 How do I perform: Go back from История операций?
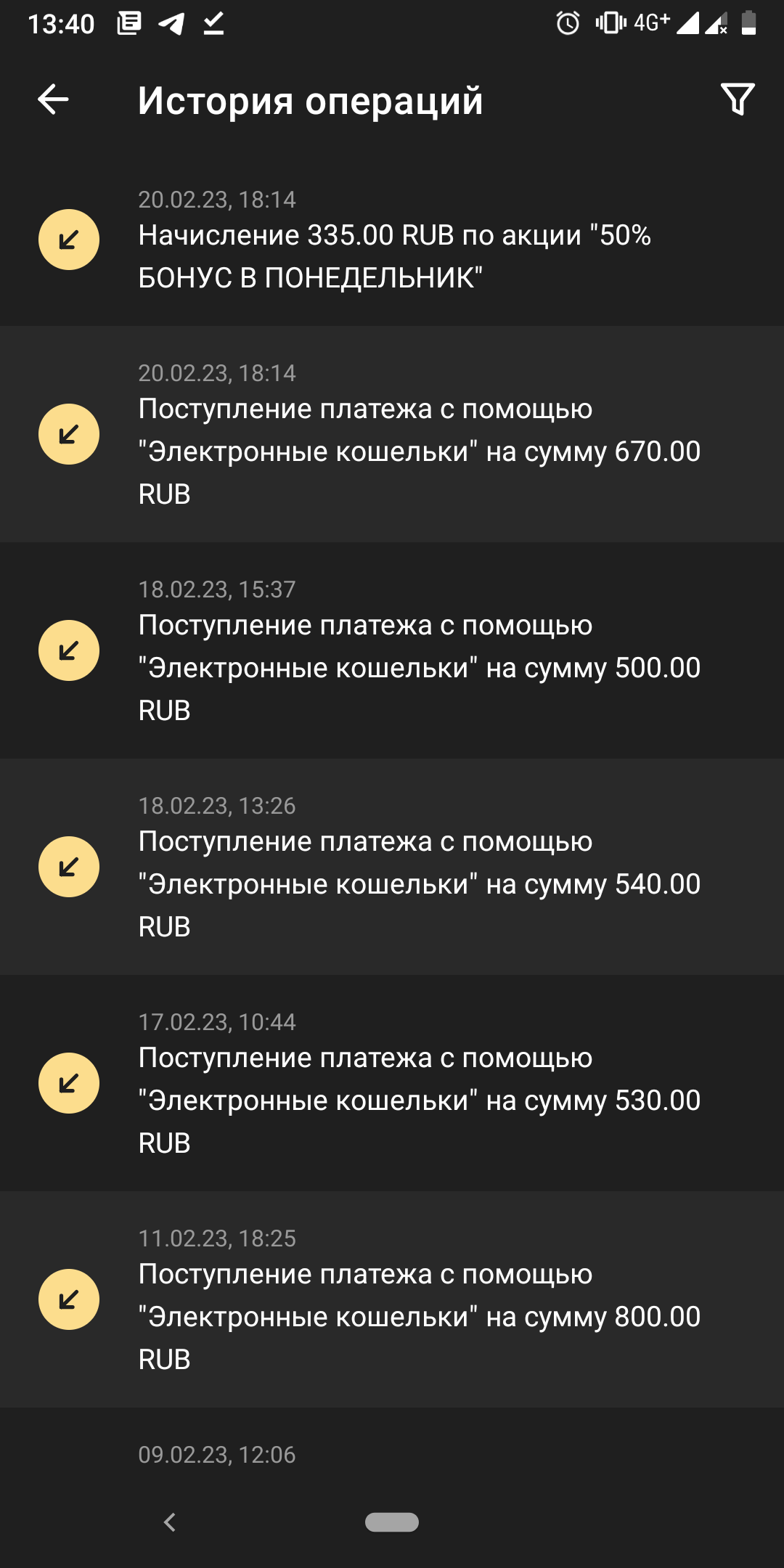click(x=53, y=99)
